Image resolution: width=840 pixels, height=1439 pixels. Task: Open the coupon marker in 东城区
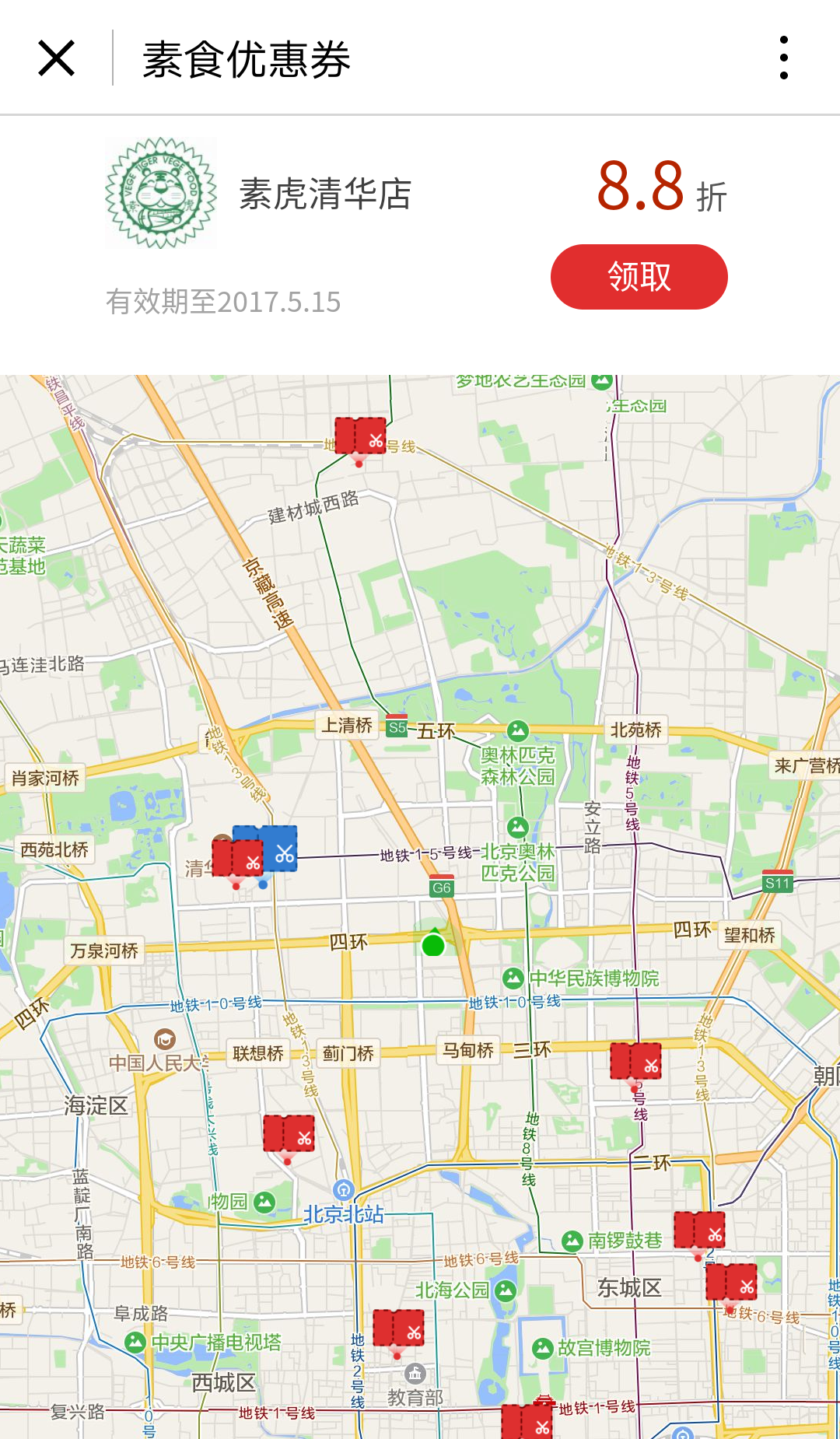pyautogui.click(x=730, y=1283)
